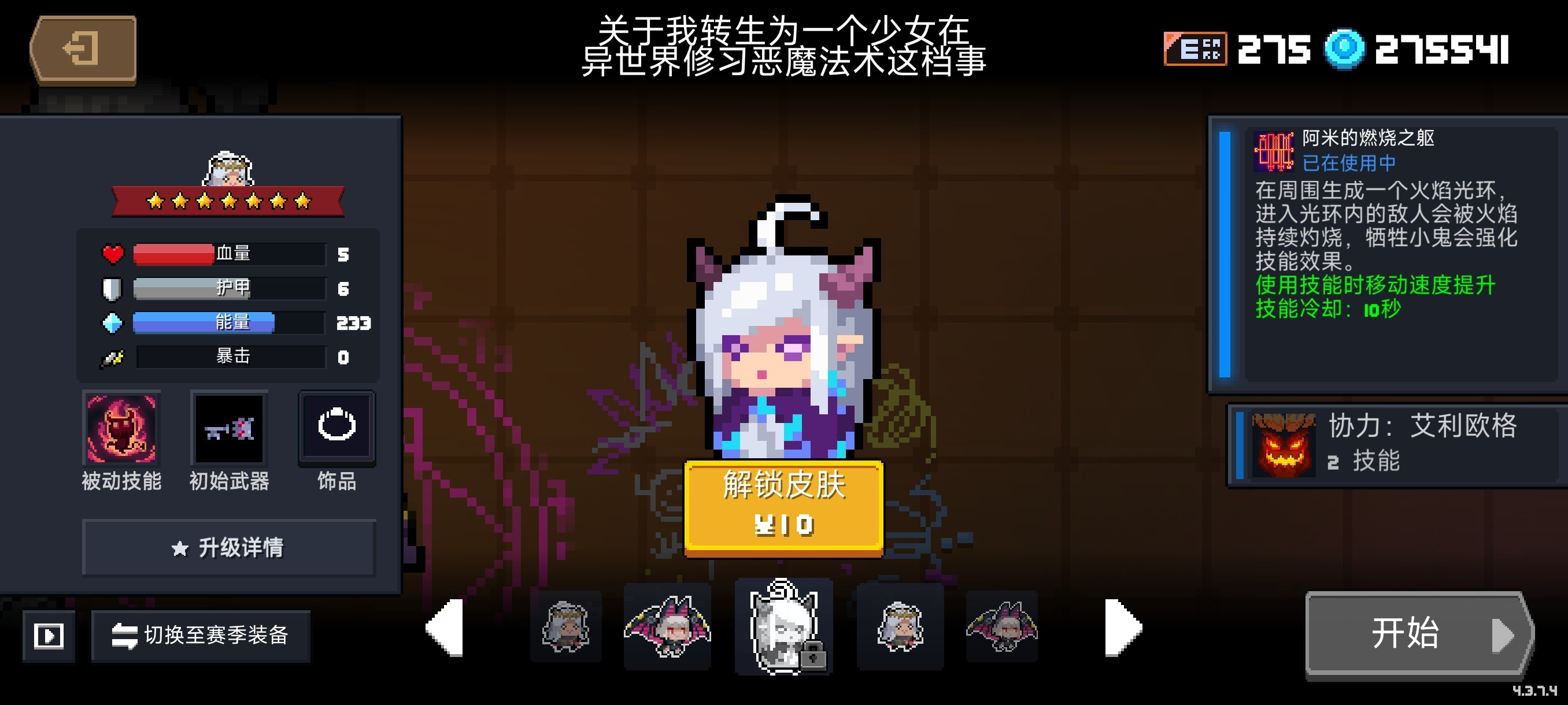The image size is (1568, 705).
Task: Start the game with 开始
Action: 1417,633
